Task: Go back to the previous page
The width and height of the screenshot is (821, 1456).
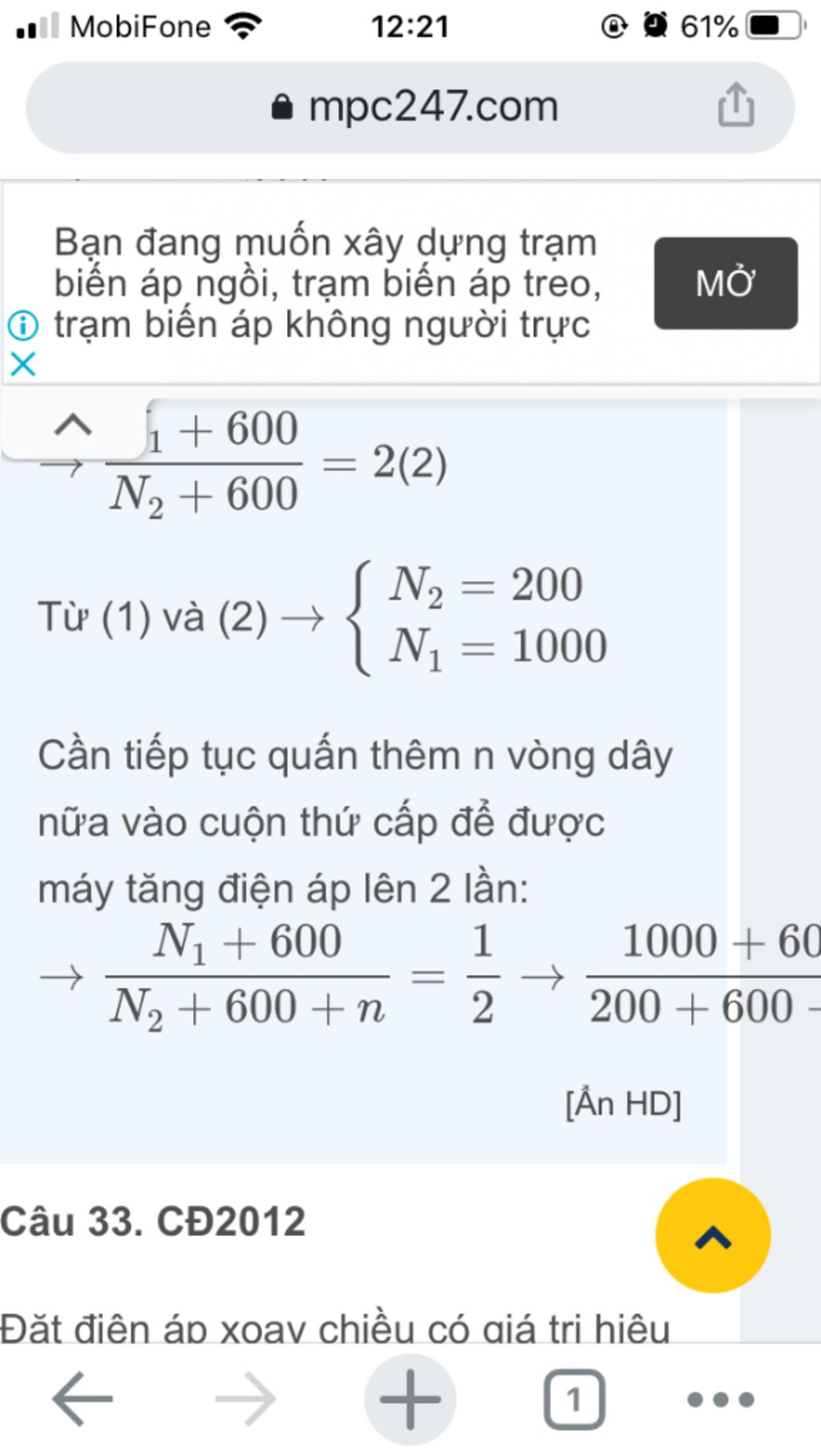Action: pos(83,1399)
